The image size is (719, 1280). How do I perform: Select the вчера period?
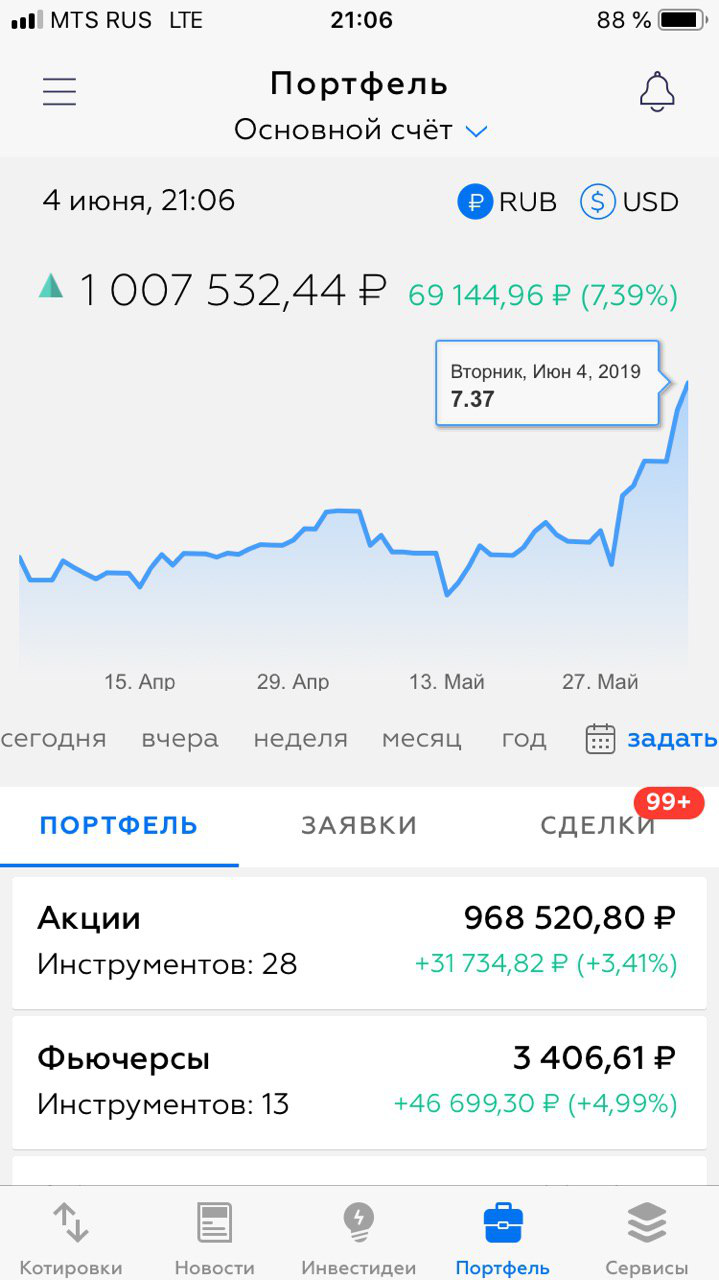pos(180,739)
